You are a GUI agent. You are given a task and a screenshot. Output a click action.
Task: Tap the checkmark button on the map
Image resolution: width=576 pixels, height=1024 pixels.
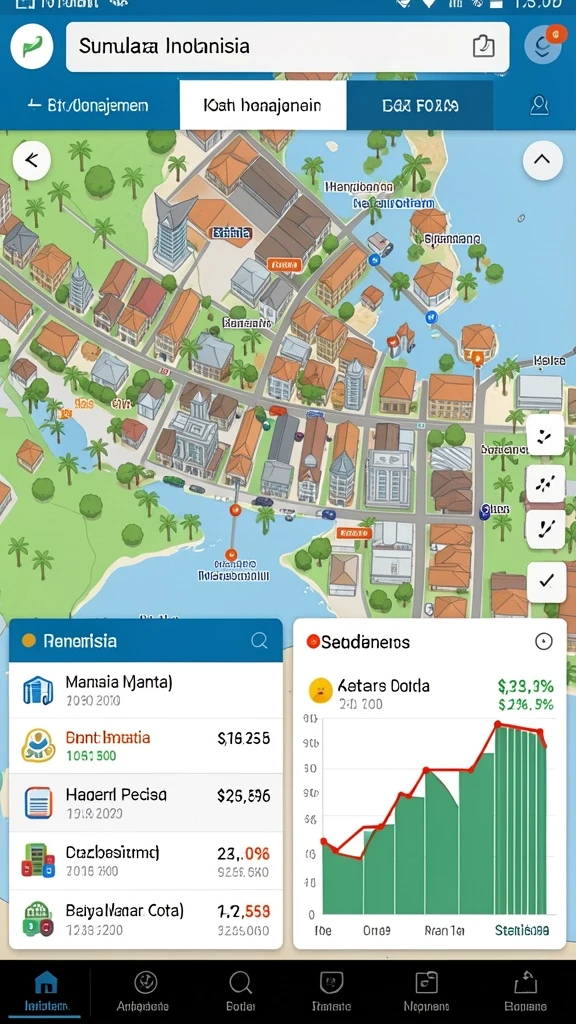(x=546, y=581)
